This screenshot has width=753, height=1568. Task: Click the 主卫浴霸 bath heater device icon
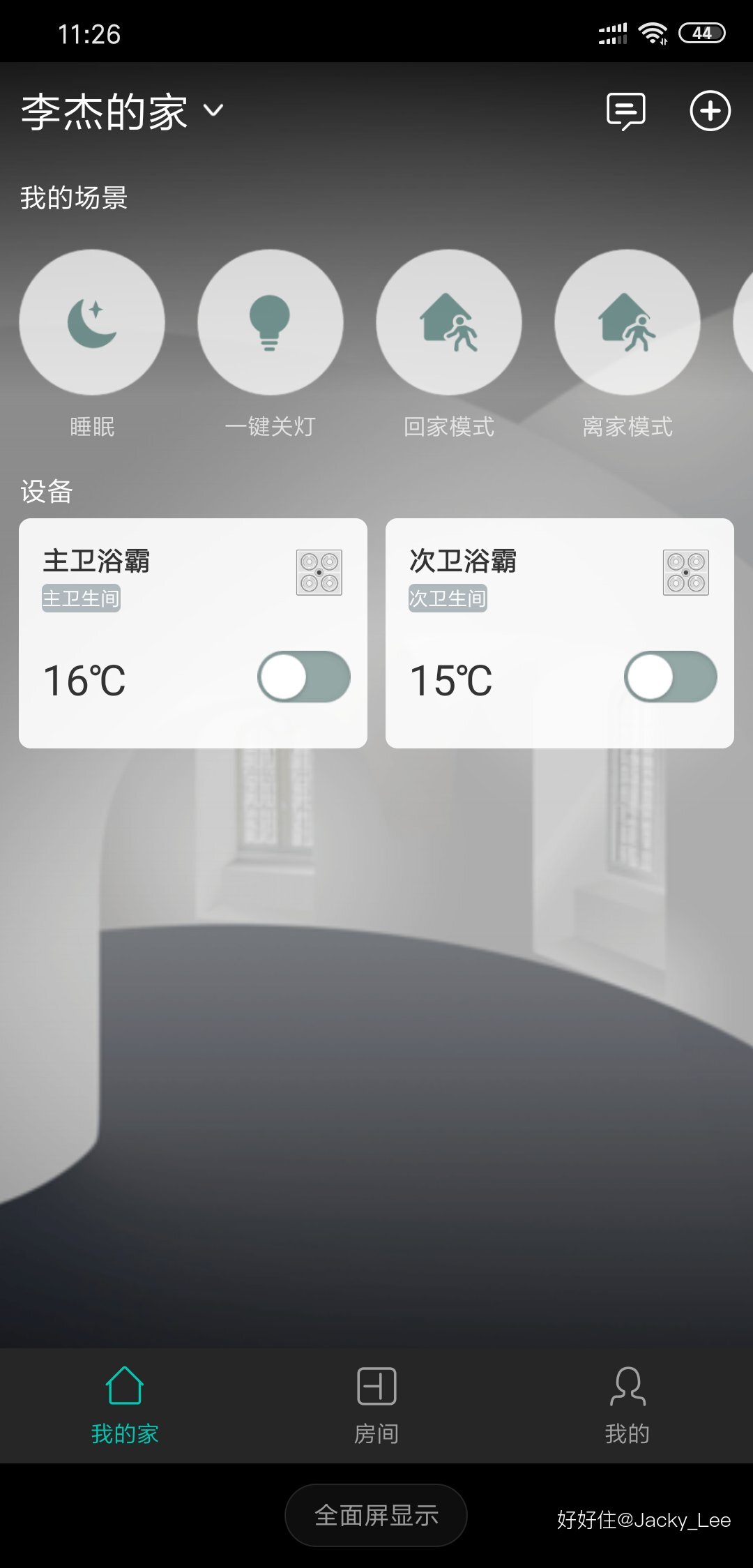(319, 572)
